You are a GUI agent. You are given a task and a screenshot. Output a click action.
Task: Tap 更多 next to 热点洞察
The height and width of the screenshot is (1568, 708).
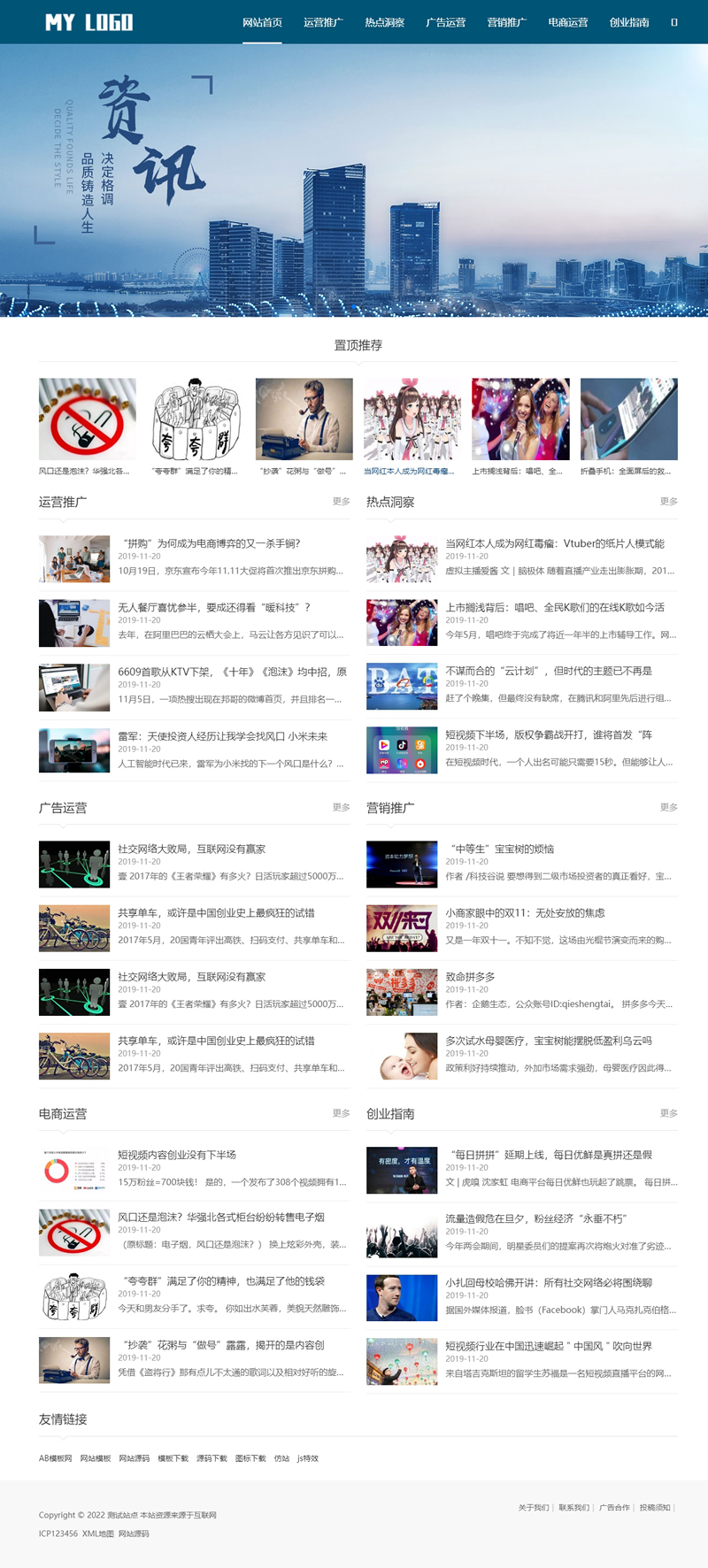(668, 502)
